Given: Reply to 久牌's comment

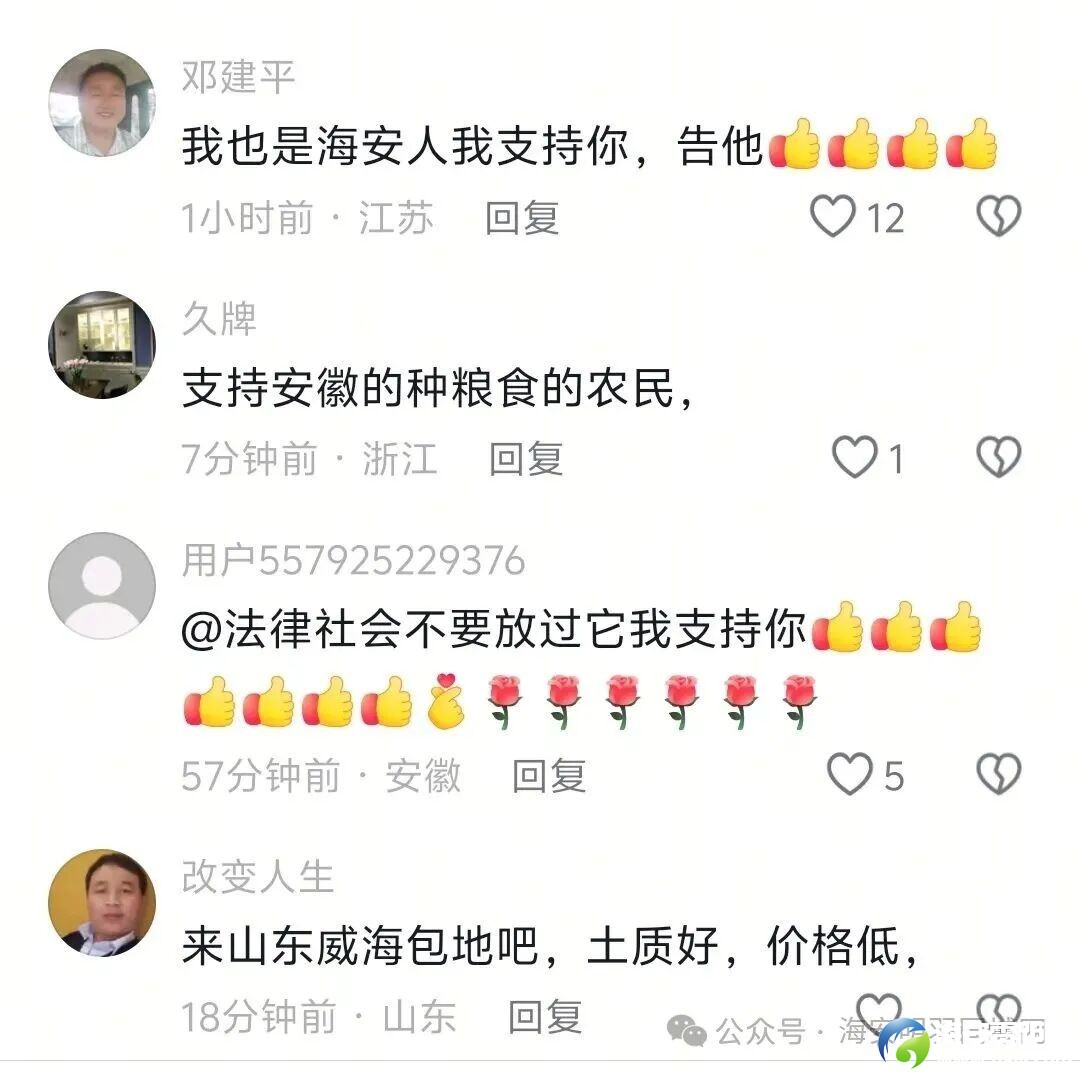Looking at the screenshot, I should [526, 459].
